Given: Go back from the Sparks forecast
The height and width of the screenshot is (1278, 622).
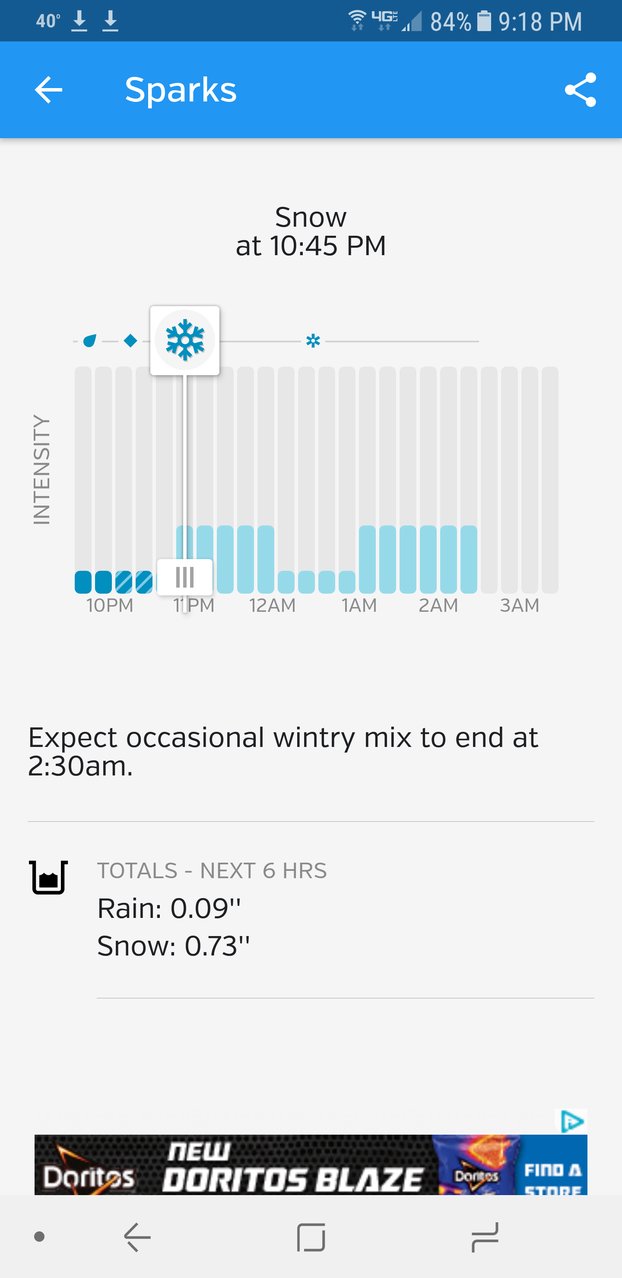Looking at the screenshot, I should (x=48, y=90).
